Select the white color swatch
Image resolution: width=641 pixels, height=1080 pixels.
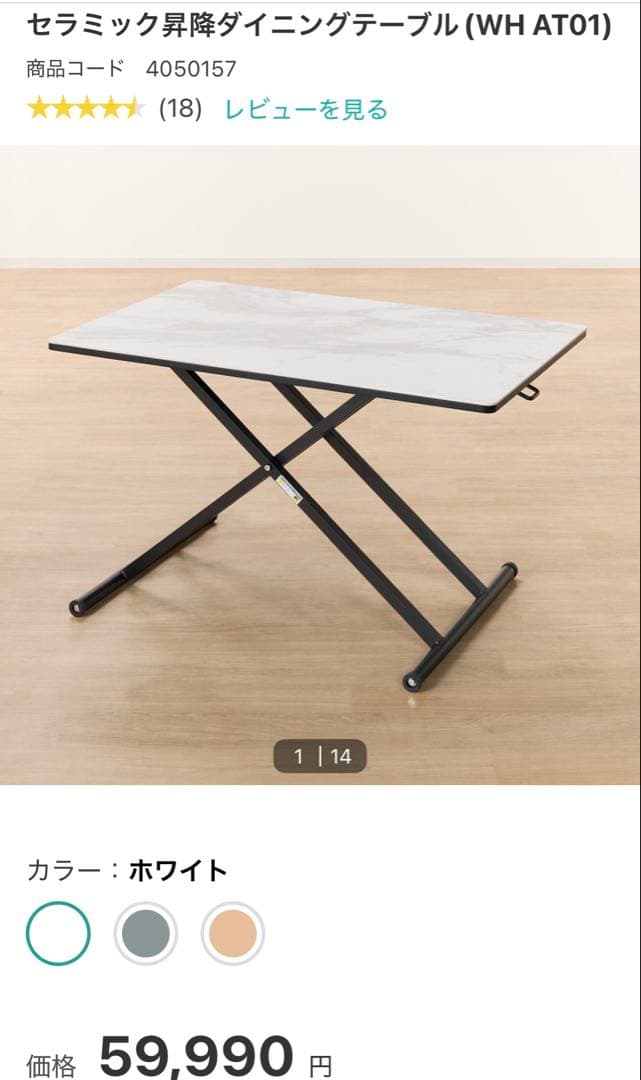pyautogui.click(x=58, y=933)
